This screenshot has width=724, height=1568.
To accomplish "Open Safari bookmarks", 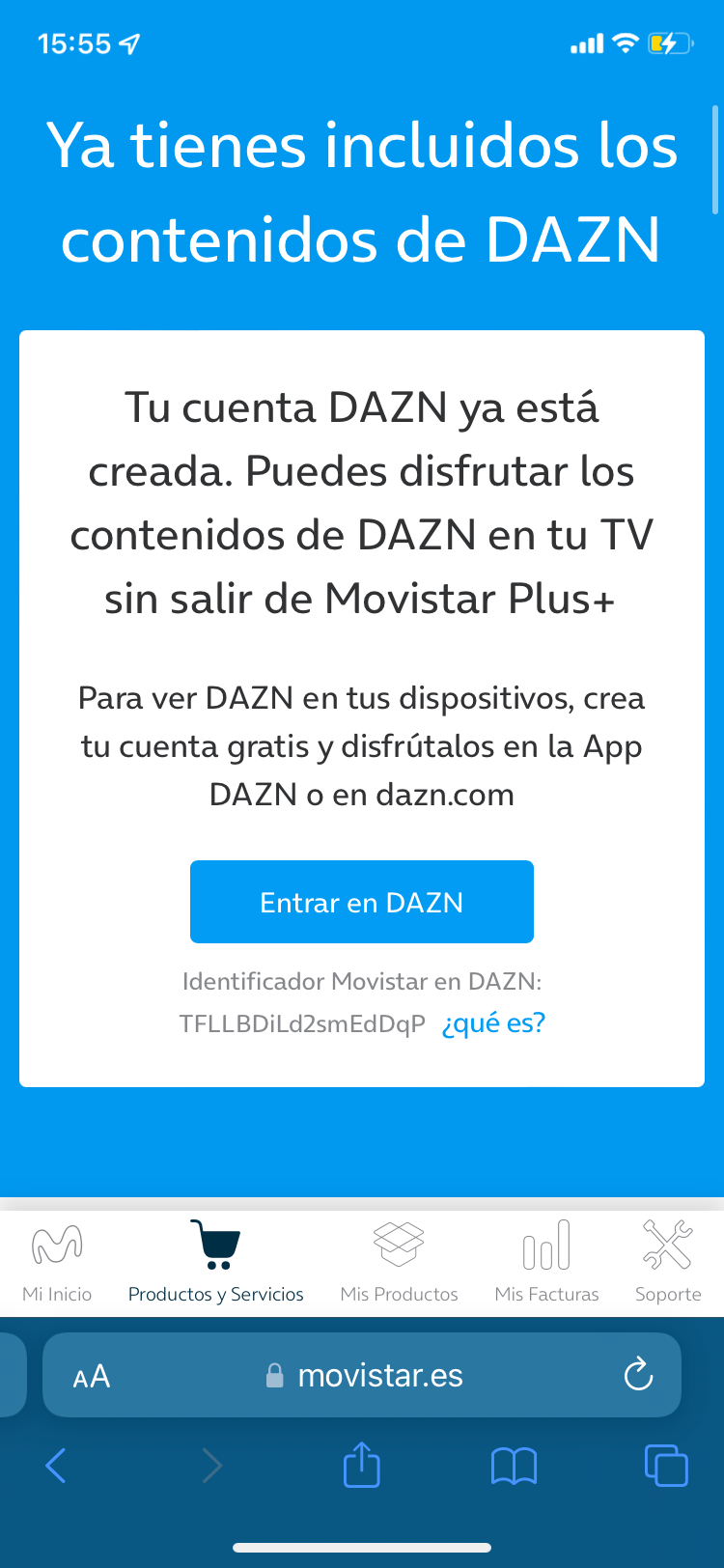I will (514, 1466).
